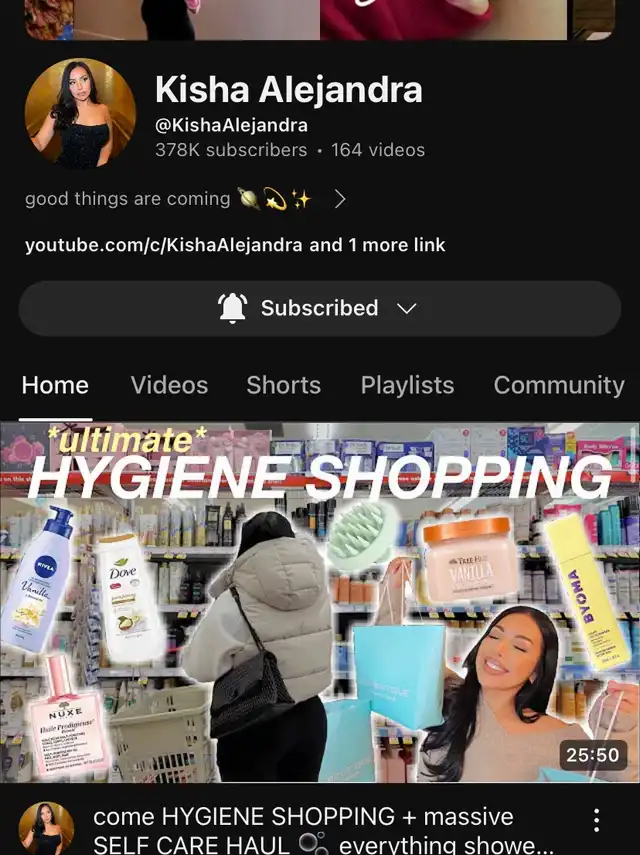Image resolution: width=640 pixels, height=855 pixels.
Task: Tap Kisha Alejandra's channel profile picture
Action: (x=80, y=113)
